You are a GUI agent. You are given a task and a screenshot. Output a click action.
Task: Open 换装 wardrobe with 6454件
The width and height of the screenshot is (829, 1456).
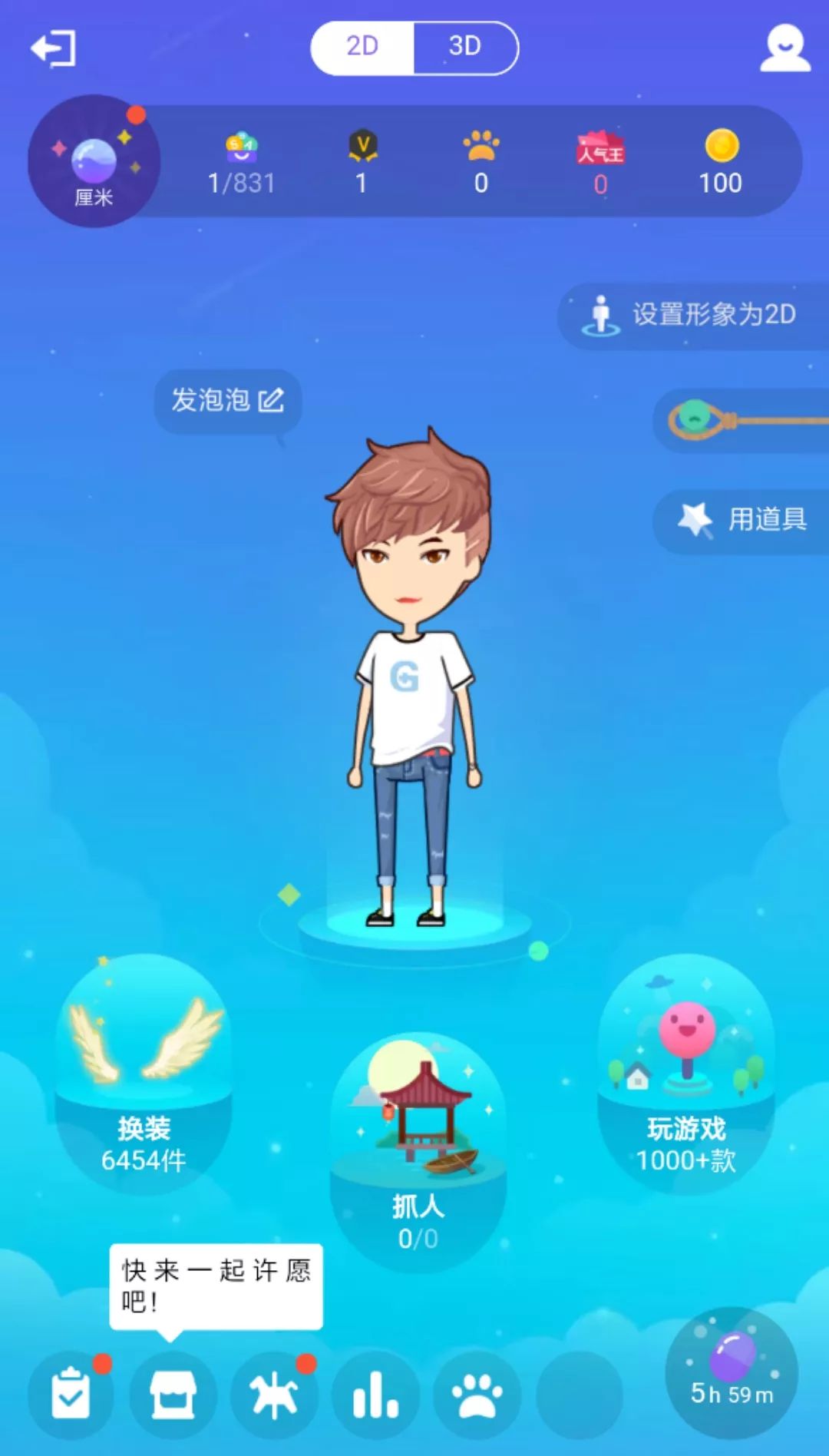(x=144, y=1075)
